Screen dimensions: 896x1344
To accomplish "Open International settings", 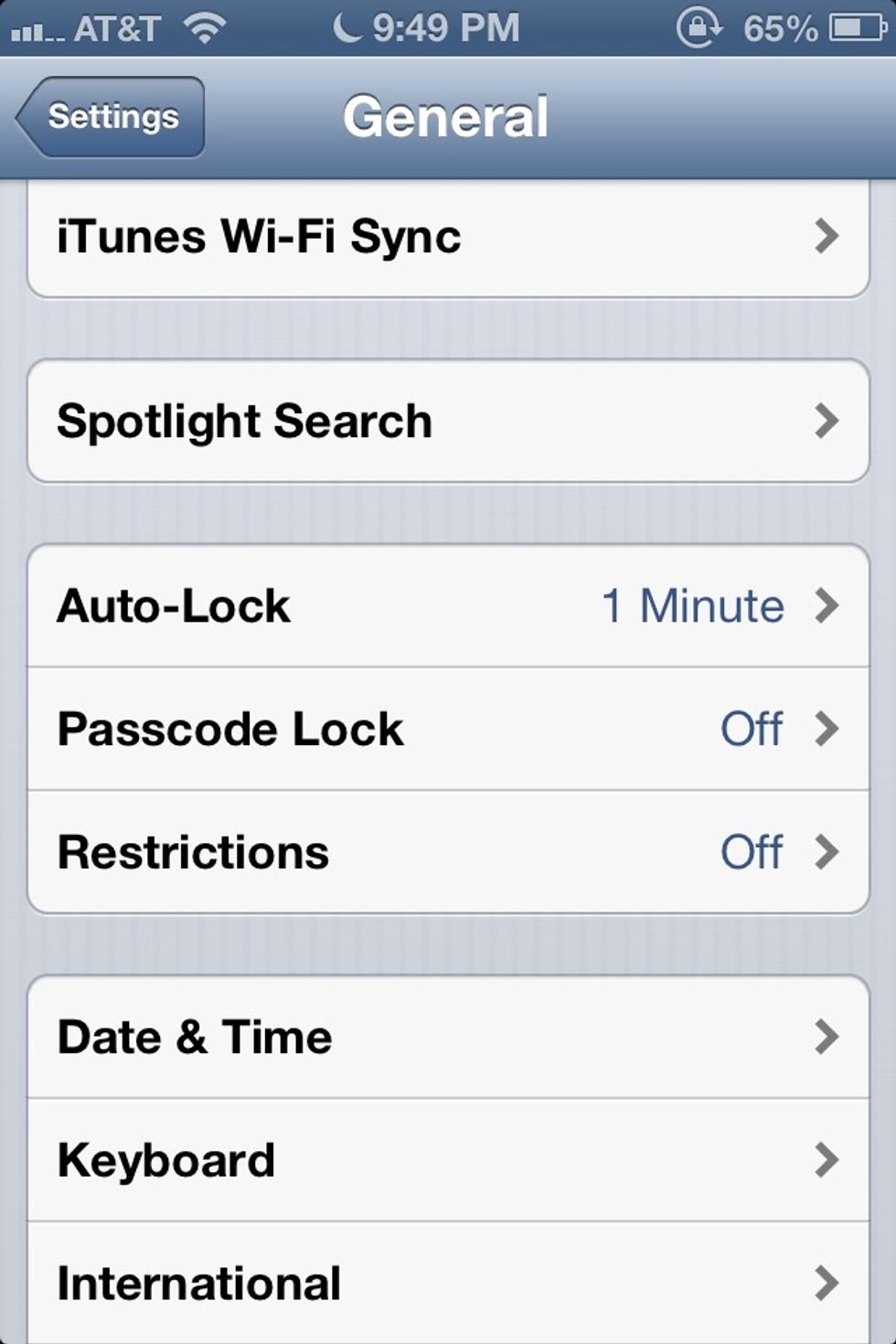I will (448, 1284).
